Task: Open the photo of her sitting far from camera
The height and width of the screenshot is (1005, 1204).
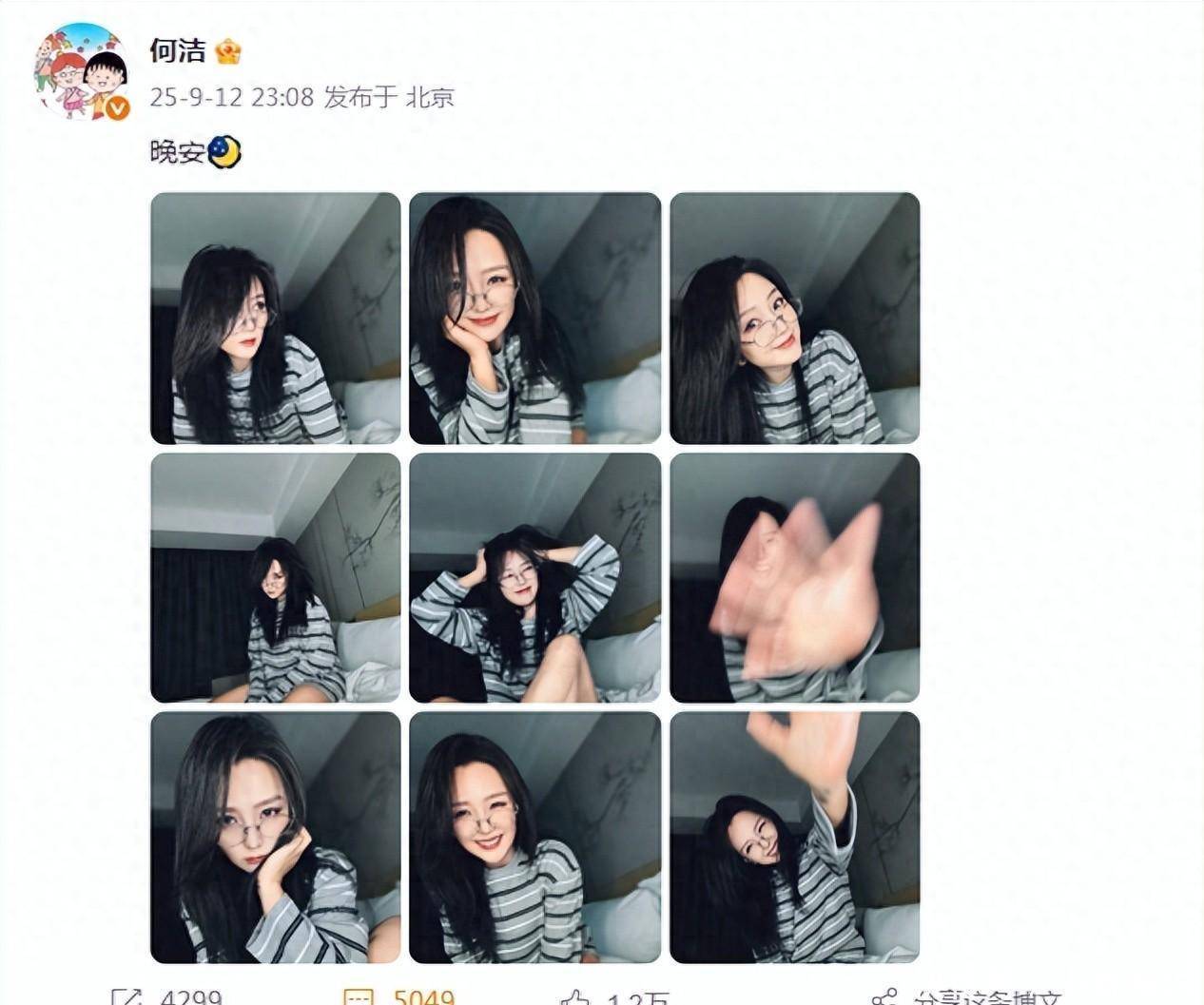Action: coord(276,577)
